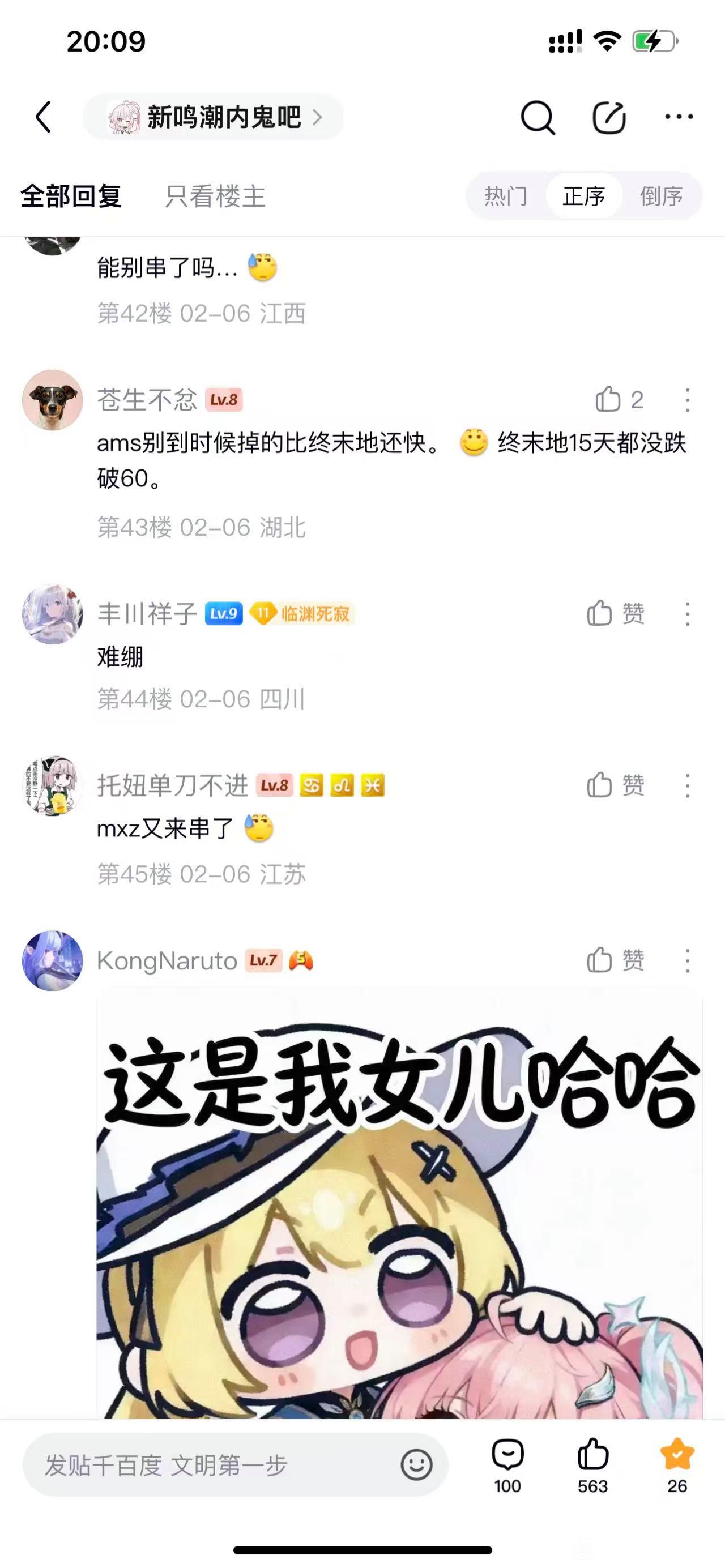Open the 新鸣潮内鬼吧 forum chip
725x1568 pixels.
pos(213,117)
